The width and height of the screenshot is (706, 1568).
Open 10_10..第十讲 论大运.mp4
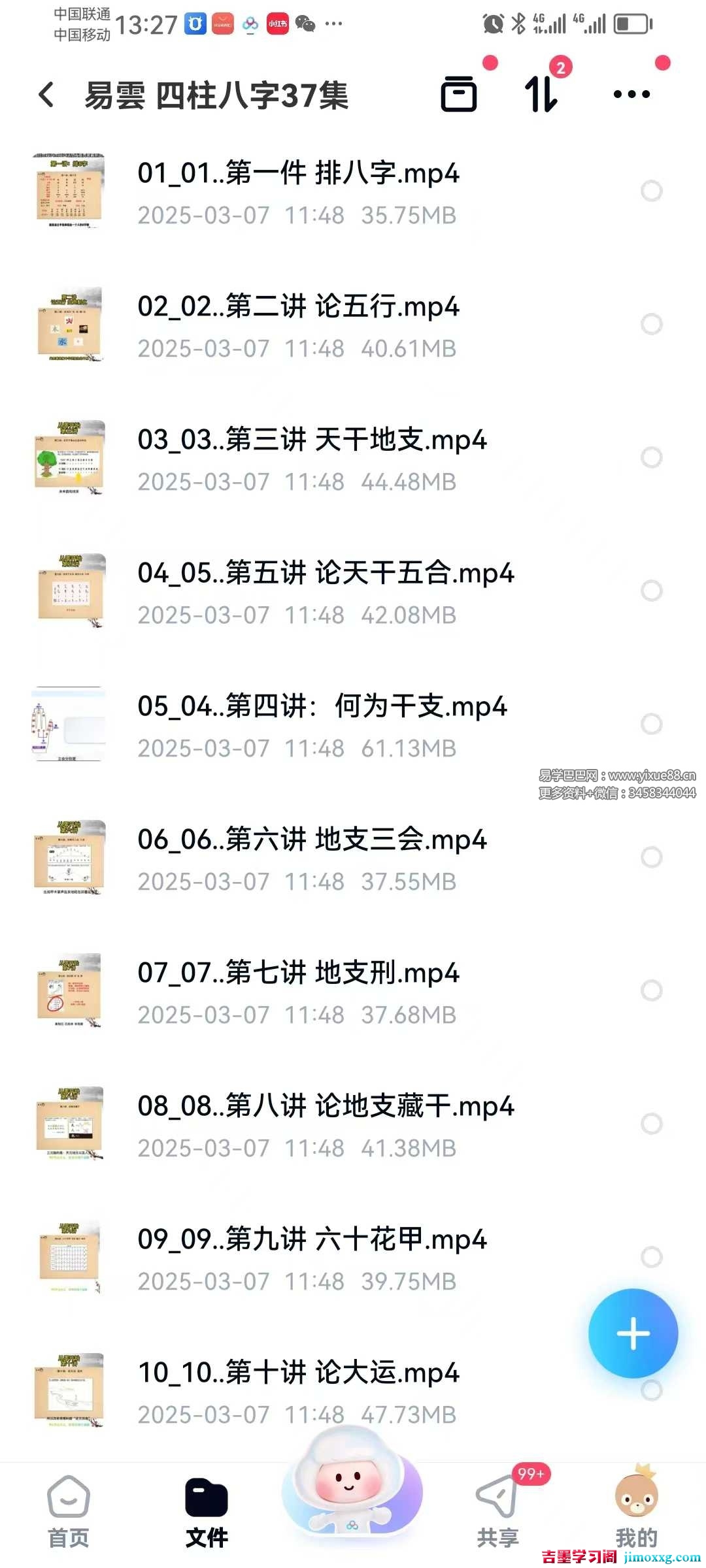[x=298, y=1373]
